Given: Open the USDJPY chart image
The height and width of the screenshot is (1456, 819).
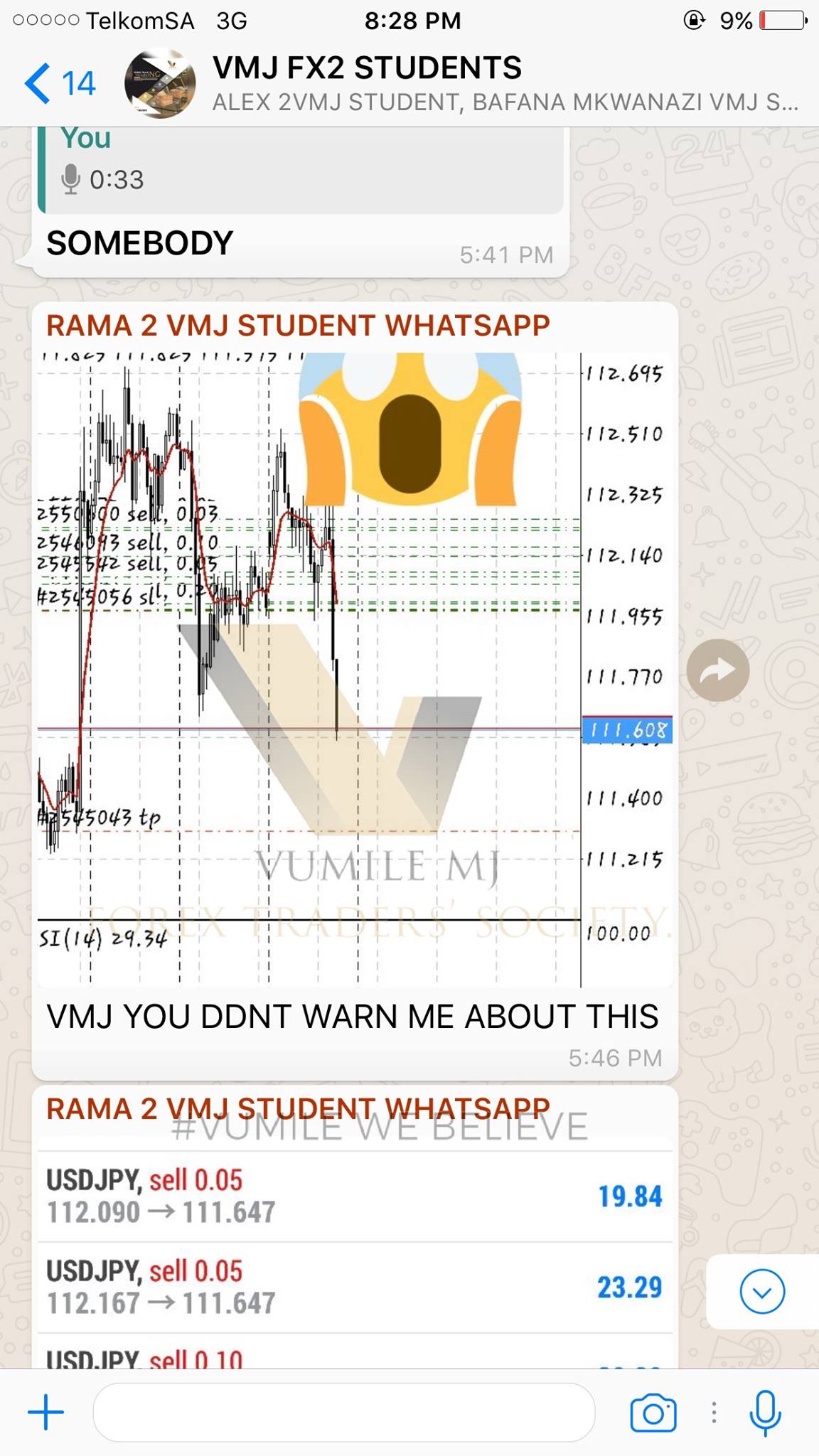Looking at the screenshot, I should click(355, 669).
